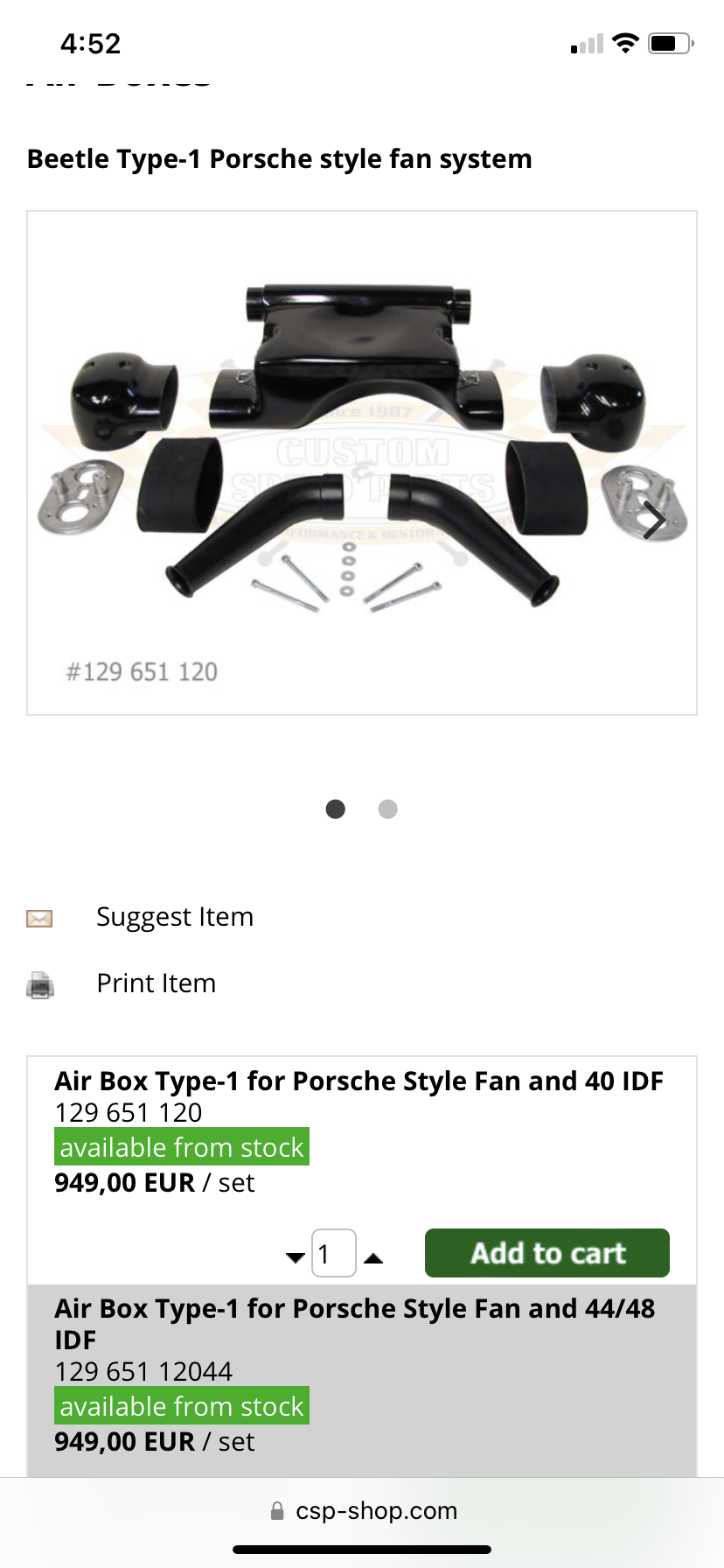Increase quantity for the 40 IDF air box
This screenshot has height=1568, width=724.
373,1257
